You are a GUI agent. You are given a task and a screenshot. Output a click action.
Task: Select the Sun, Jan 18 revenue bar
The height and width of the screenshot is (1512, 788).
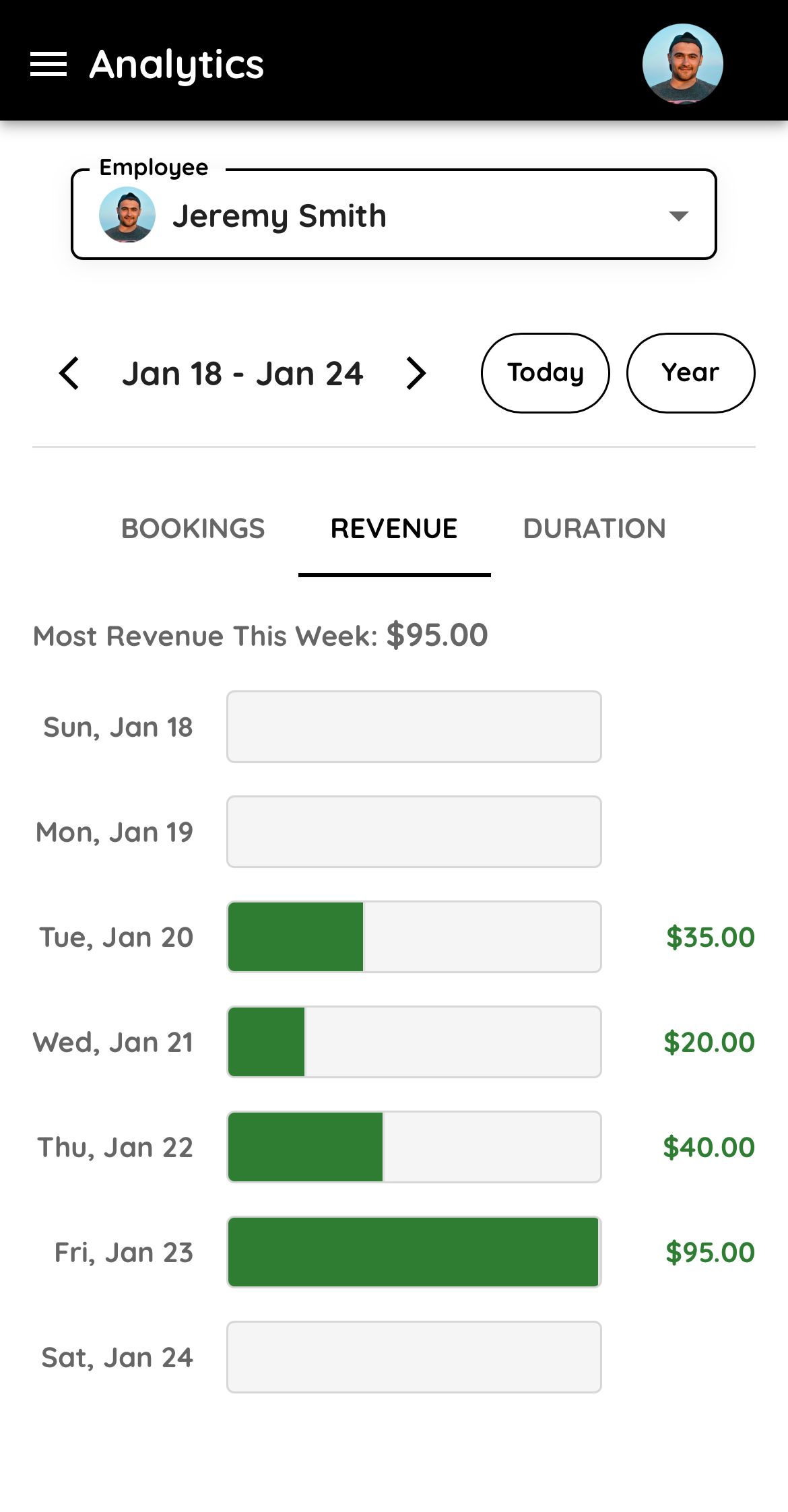click(x=414, y=727)
